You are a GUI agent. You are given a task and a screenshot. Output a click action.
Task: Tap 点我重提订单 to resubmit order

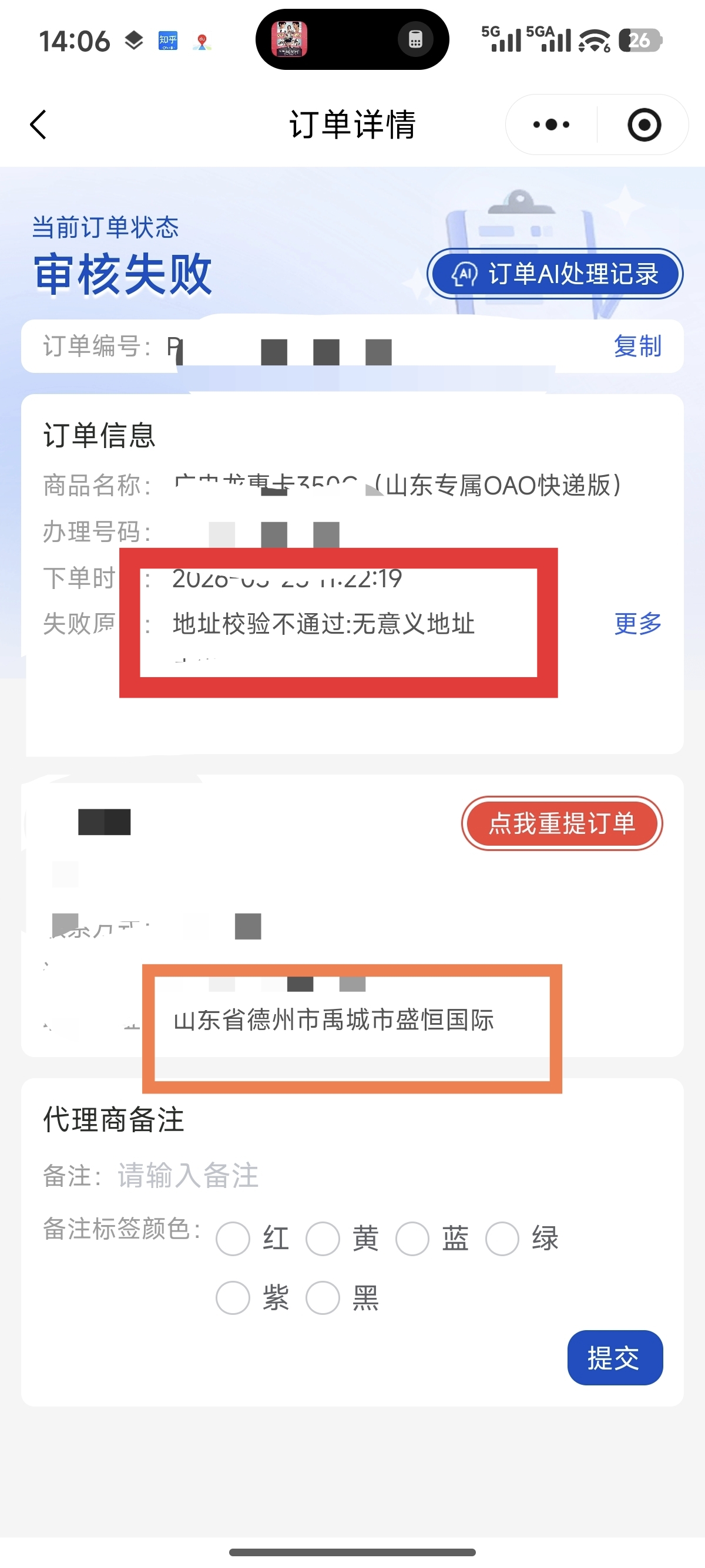click(561, 823)
